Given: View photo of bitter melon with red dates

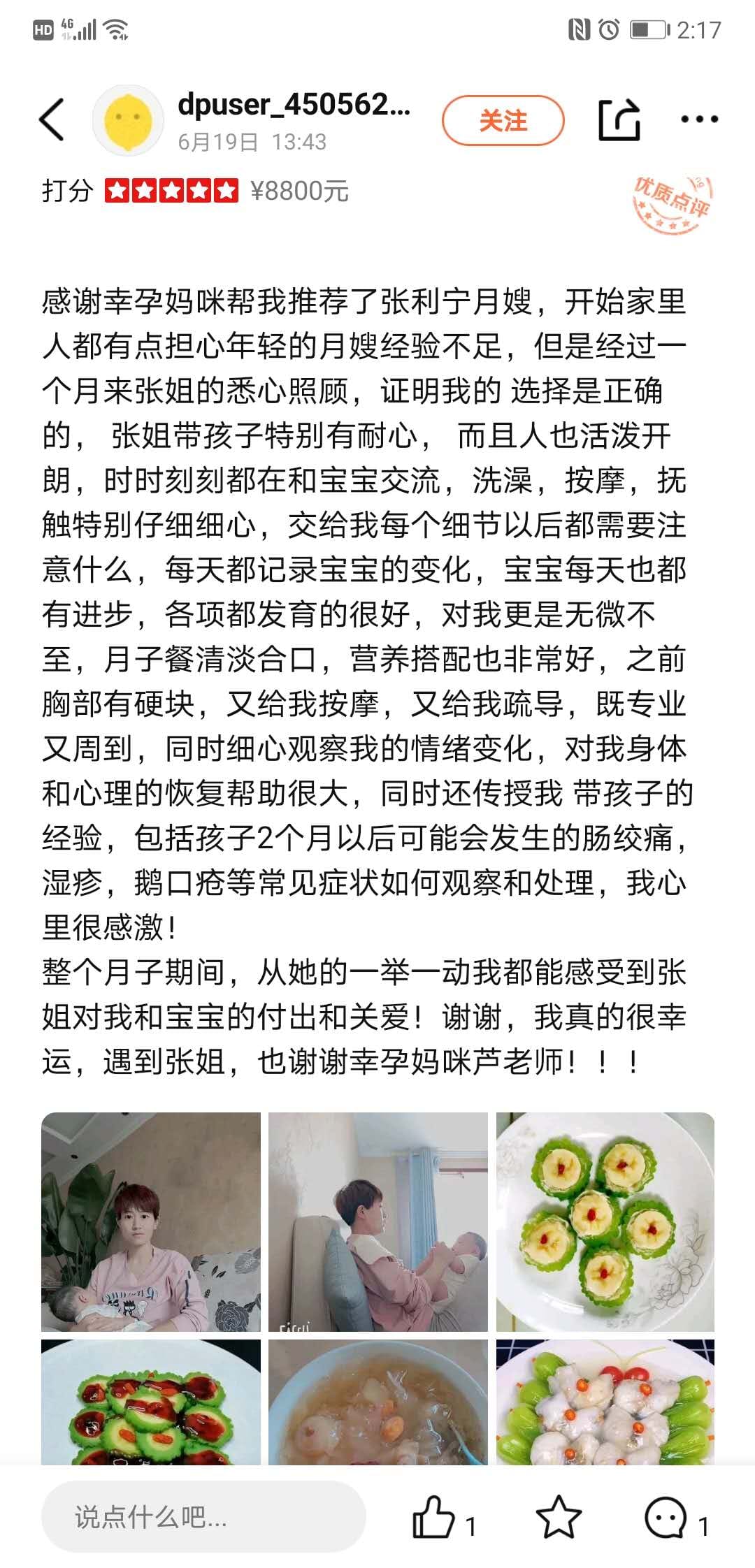Looking at the screenshot, I should click(151, 1402).
